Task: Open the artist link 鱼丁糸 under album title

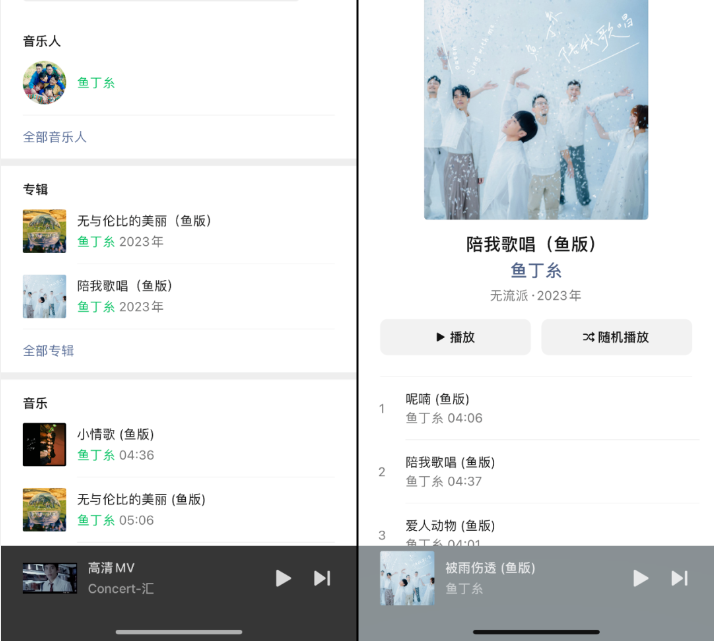Action: [536, 270]
